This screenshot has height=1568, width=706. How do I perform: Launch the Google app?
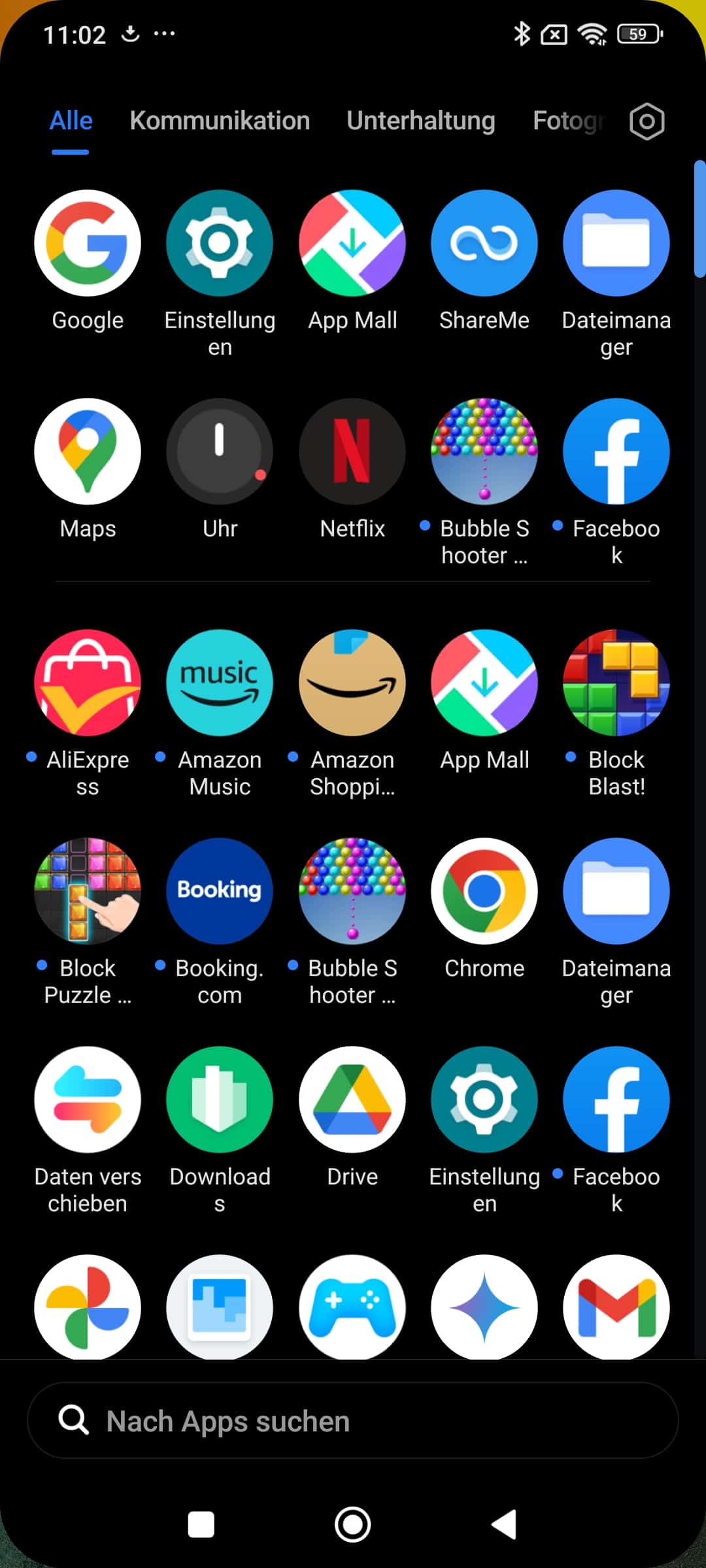[x=88, y=243]
